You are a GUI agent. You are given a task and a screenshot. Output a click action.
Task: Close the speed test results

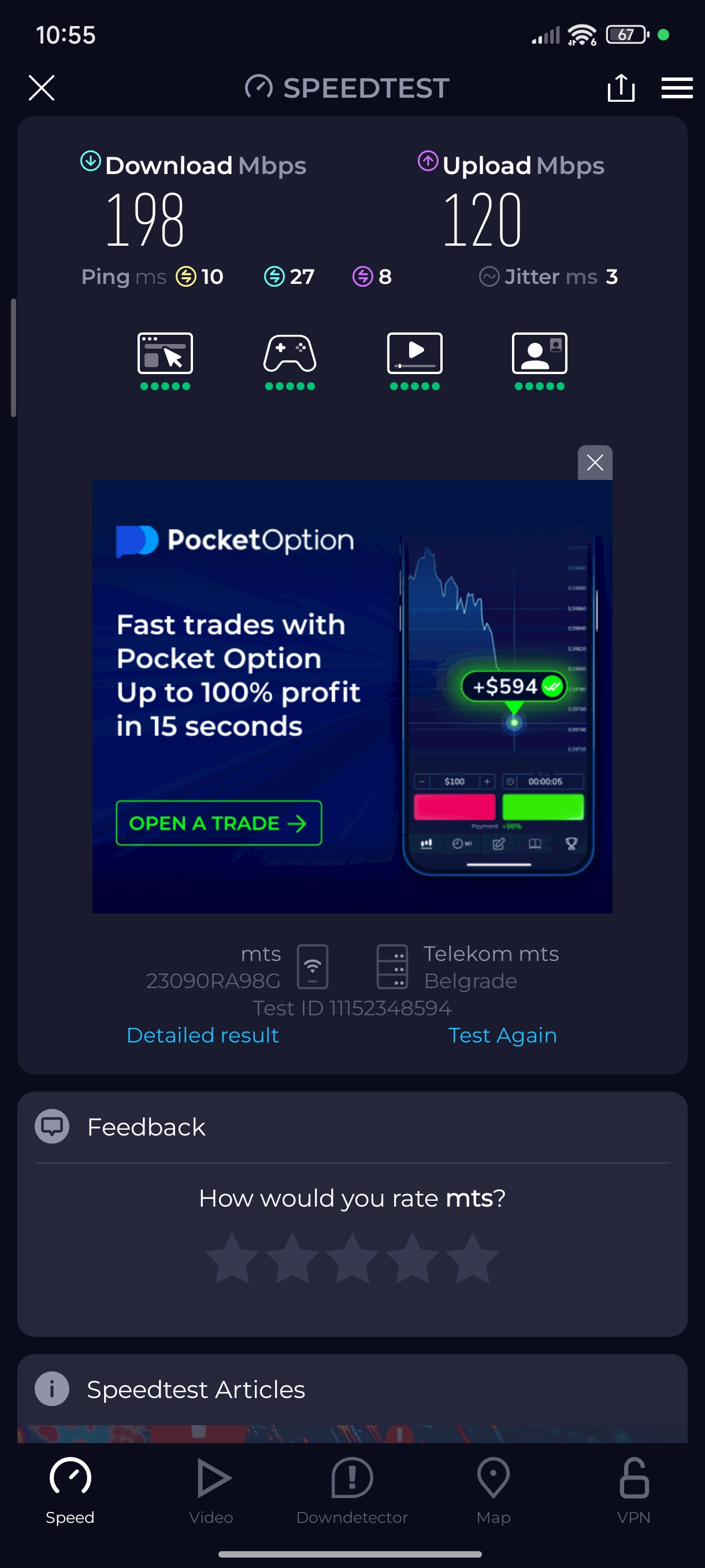(42, 88)
